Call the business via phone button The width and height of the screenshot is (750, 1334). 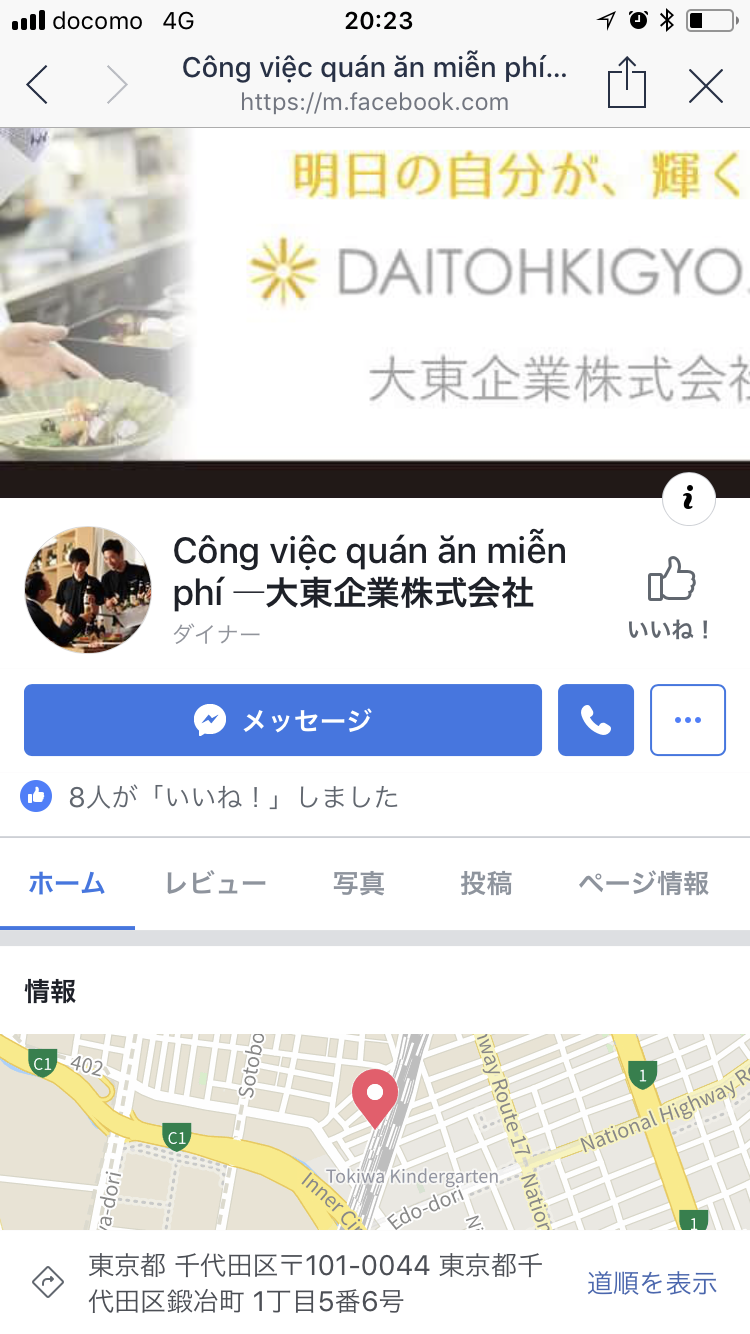click(x=596, y=720)
